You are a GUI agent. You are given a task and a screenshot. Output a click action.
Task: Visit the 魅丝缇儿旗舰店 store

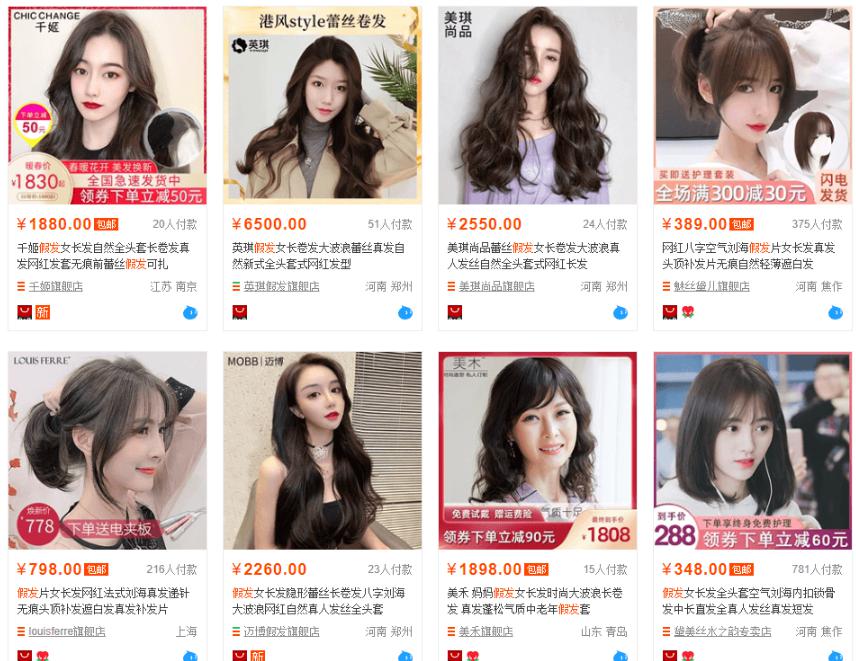point(711,287)
